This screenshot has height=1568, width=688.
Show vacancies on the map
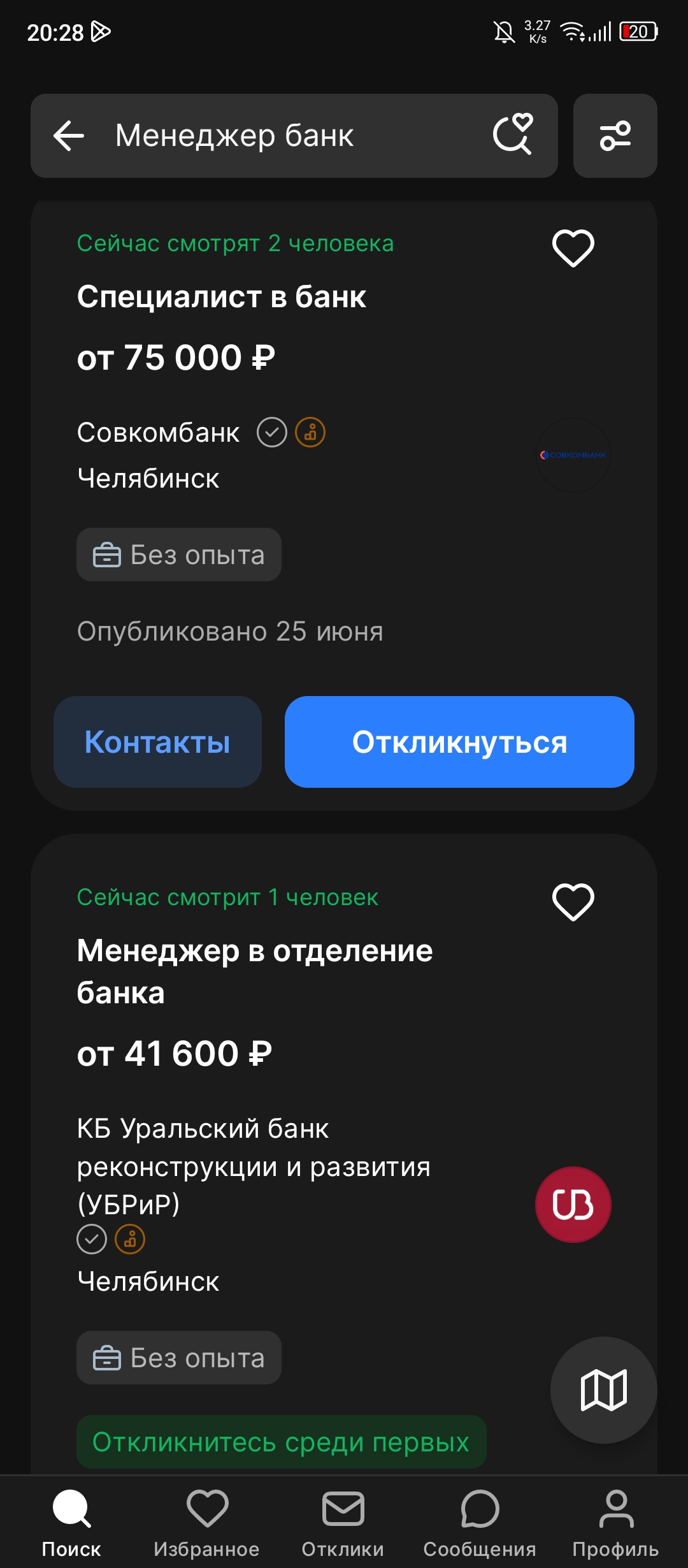pos(604,1390)
